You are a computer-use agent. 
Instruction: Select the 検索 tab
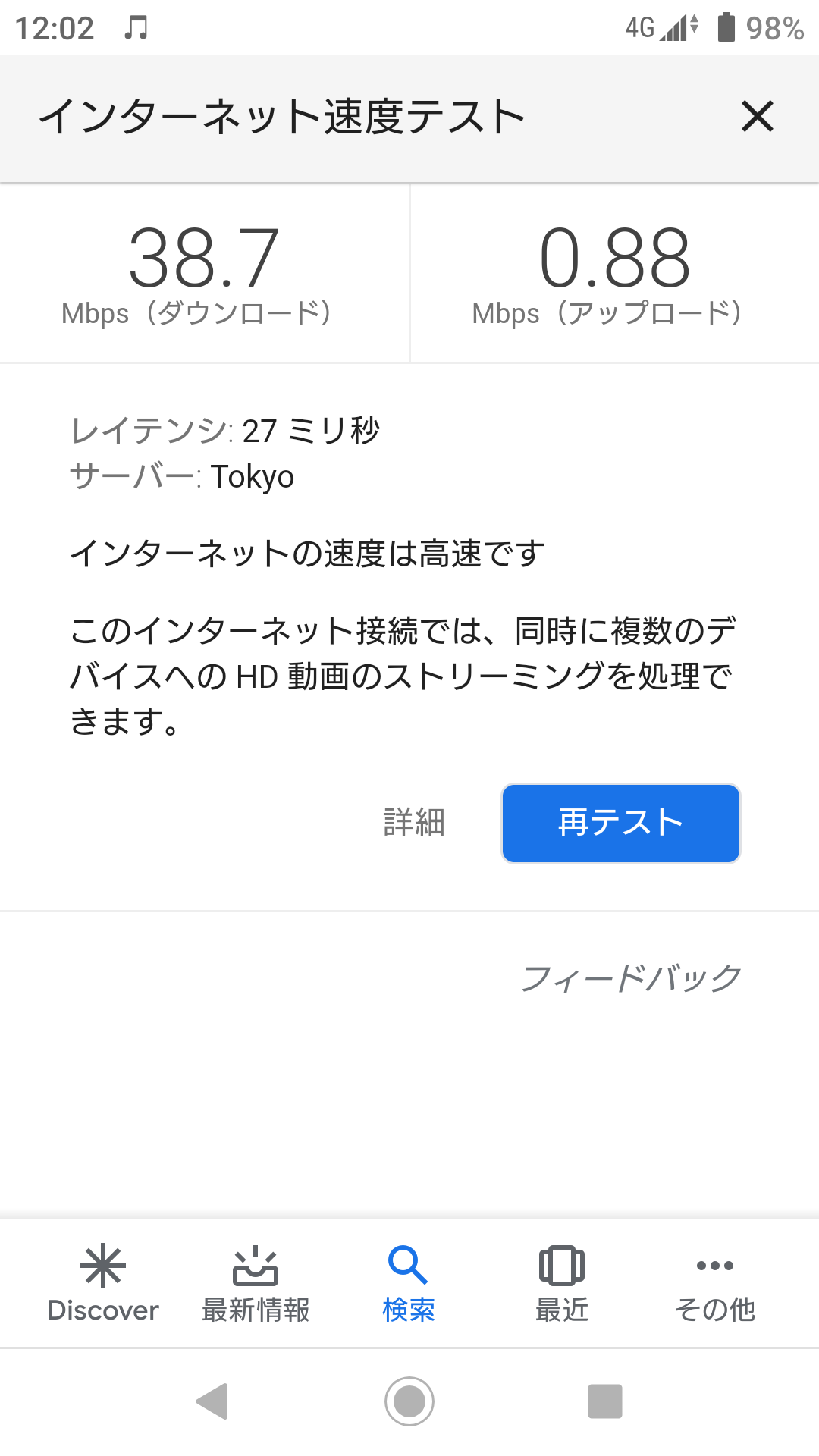409,1284
